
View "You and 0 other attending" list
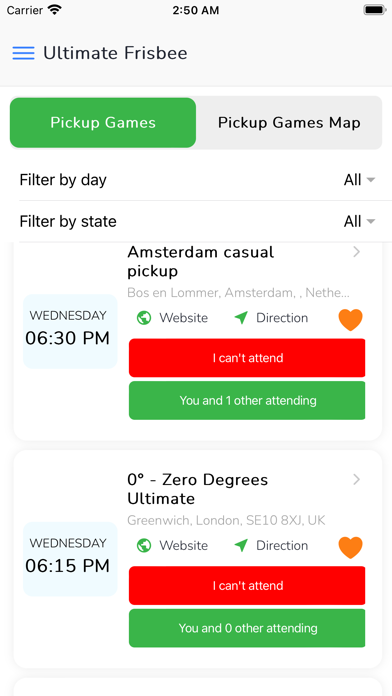(x=247, y=628)
